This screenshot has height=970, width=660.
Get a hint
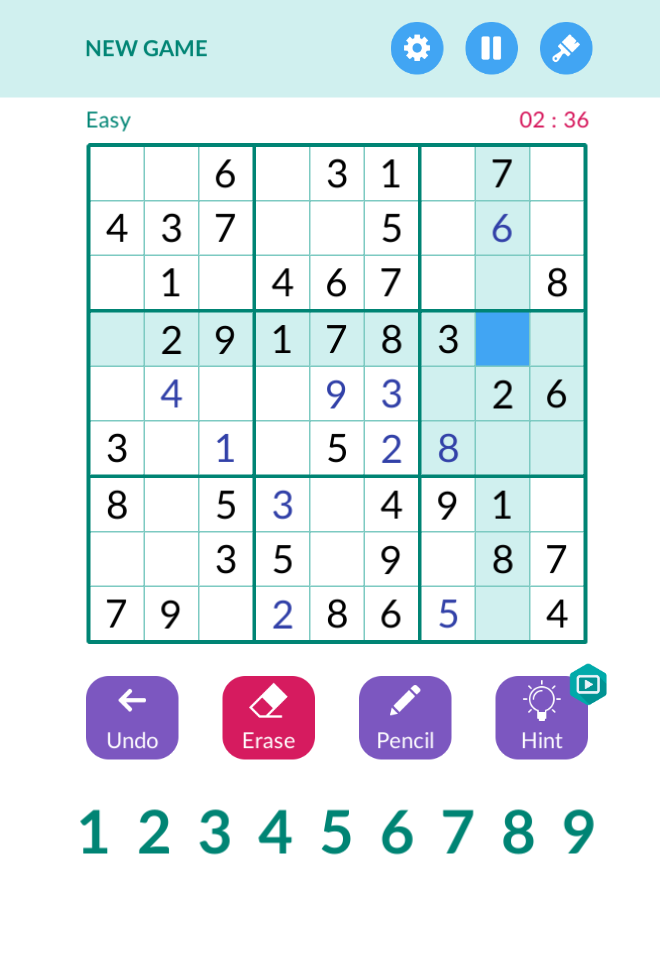tap(542, 717)
